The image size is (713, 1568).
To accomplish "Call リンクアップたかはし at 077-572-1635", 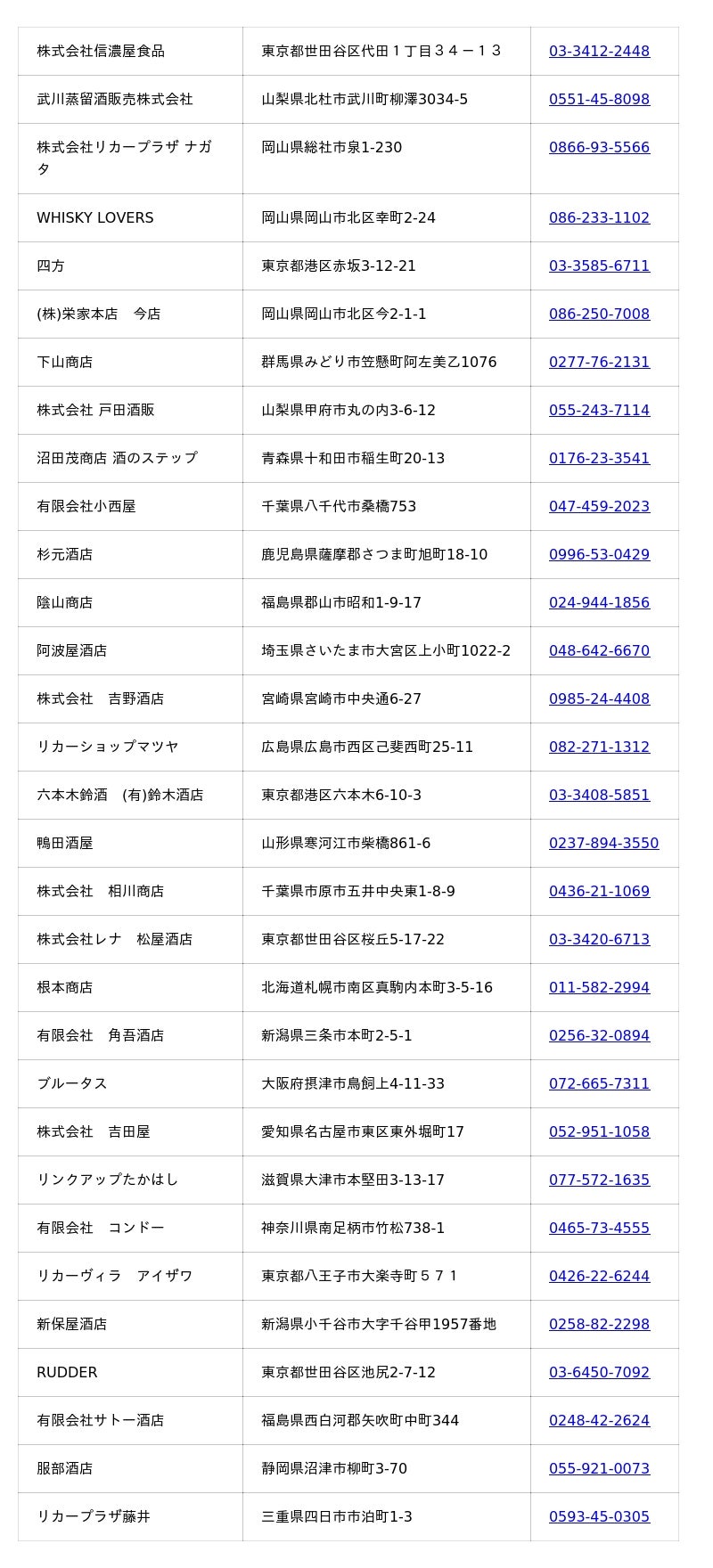I will [599, 1180].
